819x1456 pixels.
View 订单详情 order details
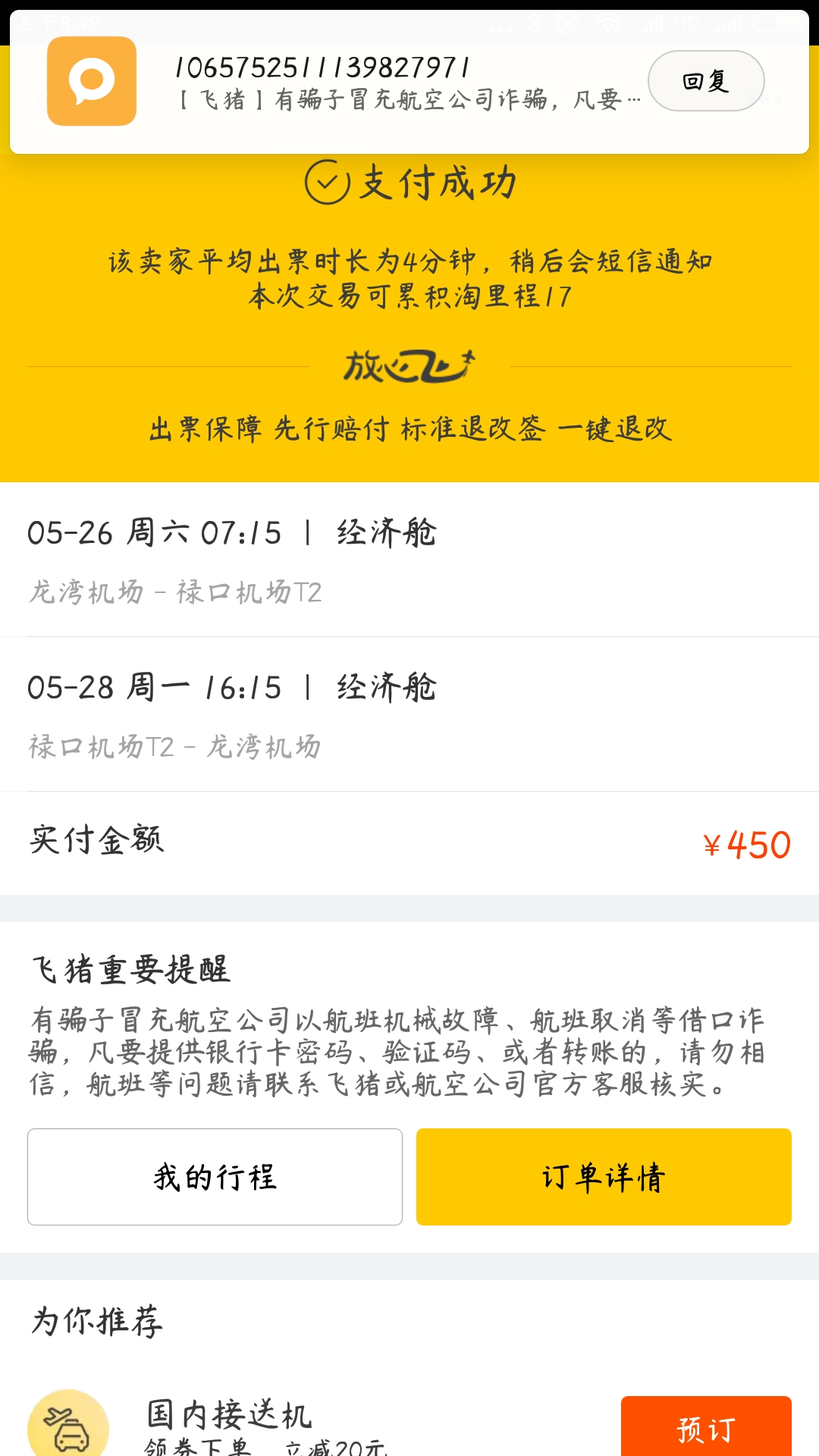pyautogui.click(x=604, y=1177)
